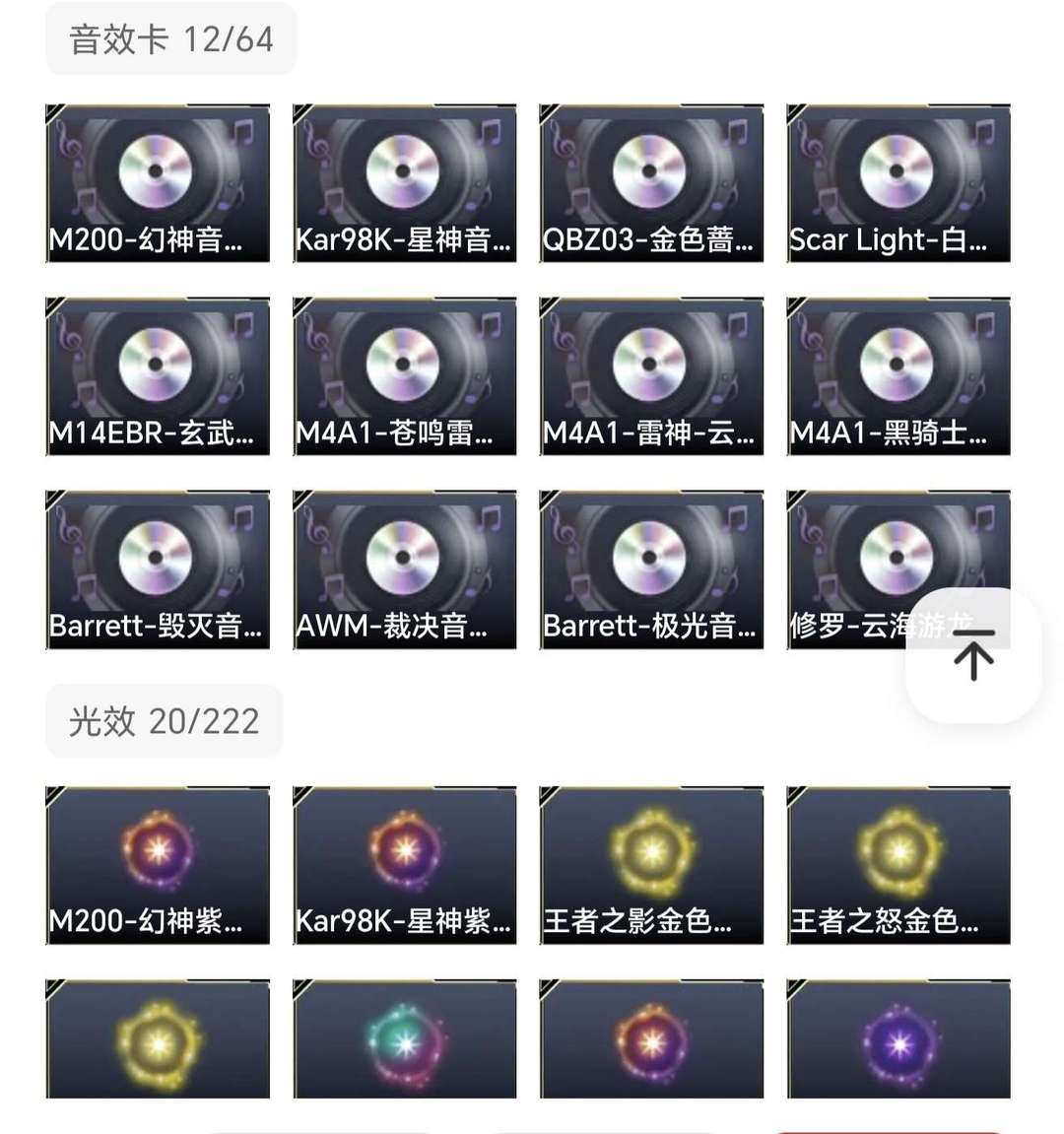The height and width of the screenshot is (1134, 1064).
Task: Select the M200-幻神紫 light effect
Action: [158, 857]
